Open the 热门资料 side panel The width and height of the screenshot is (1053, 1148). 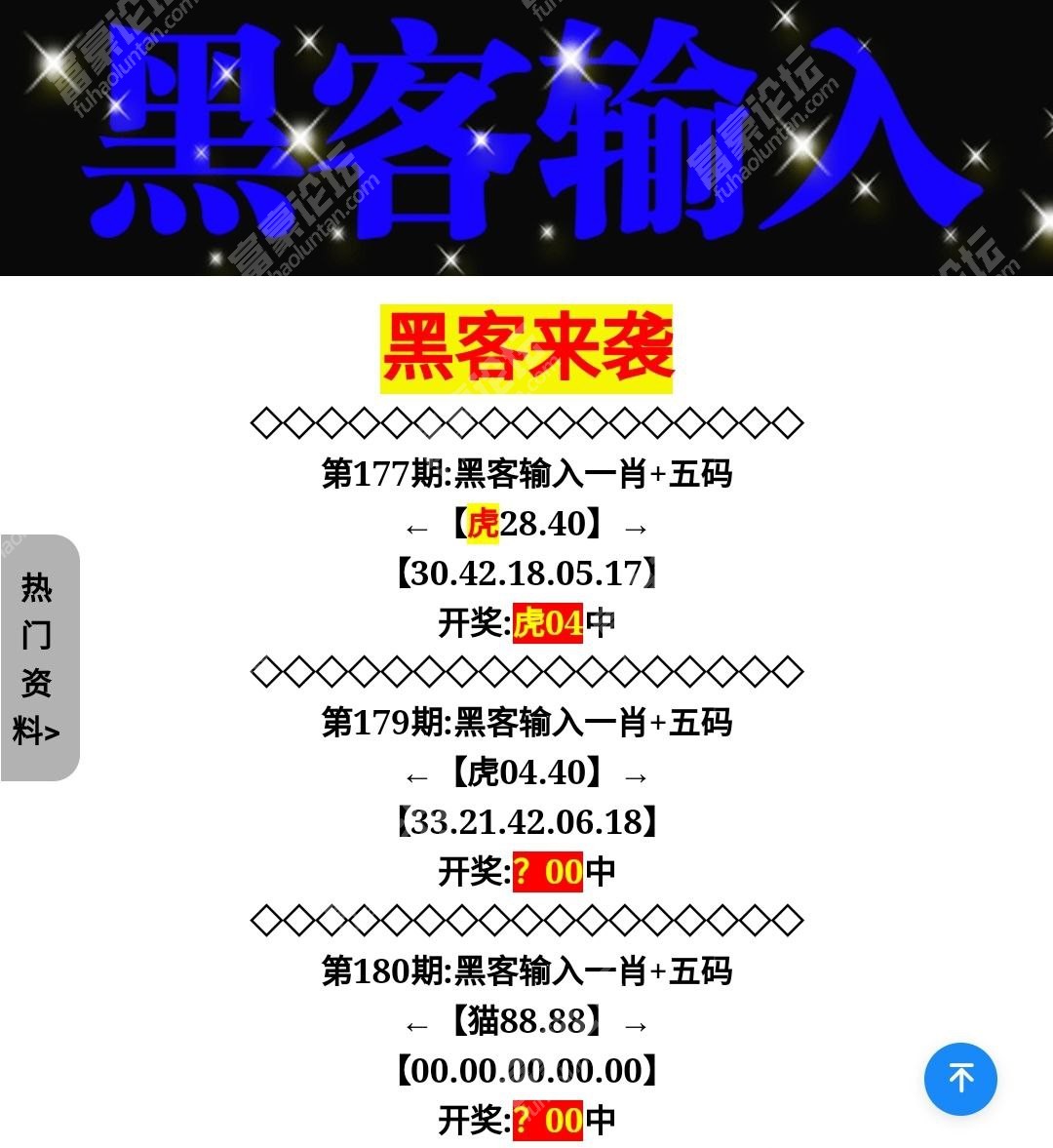click(39, 658)
